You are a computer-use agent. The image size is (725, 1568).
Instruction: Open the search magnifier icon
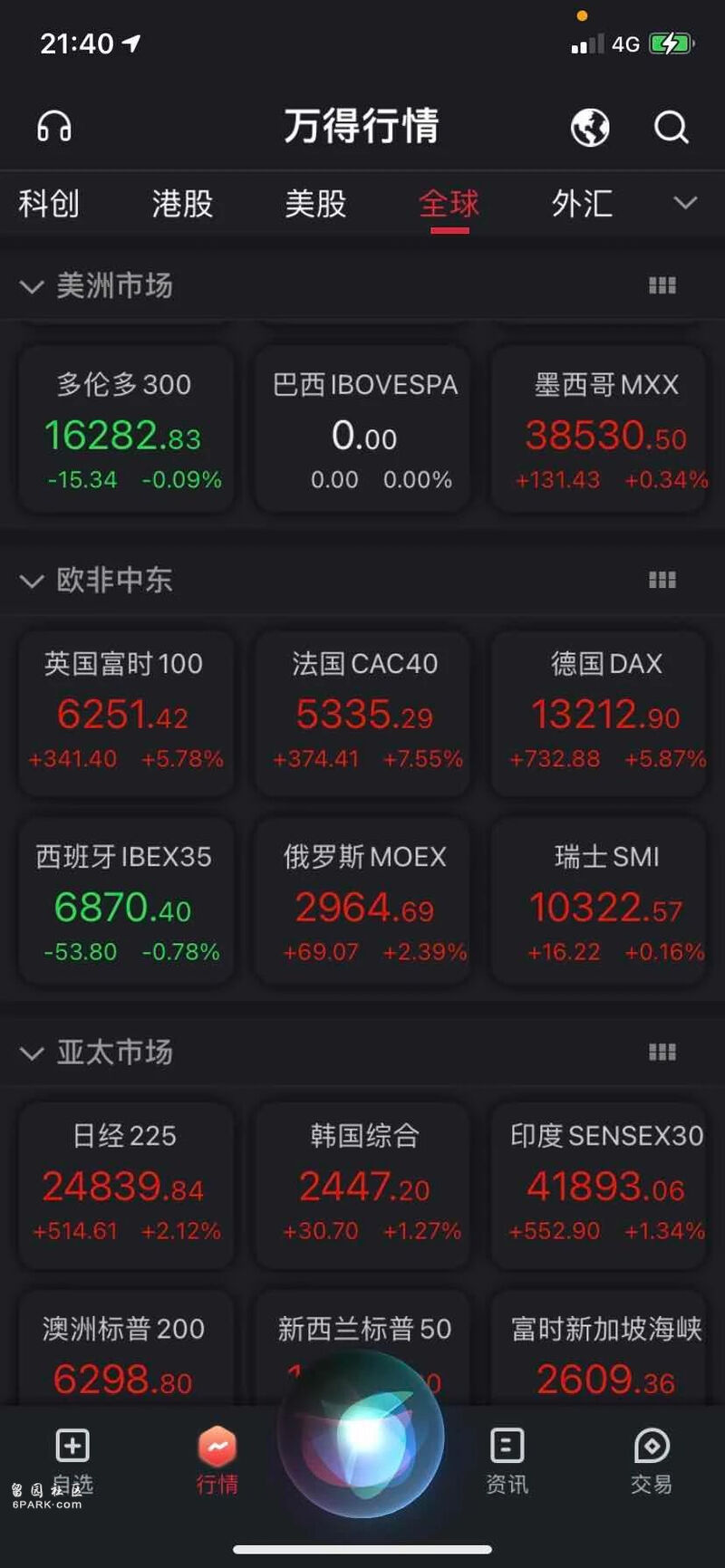pos(671,128)
